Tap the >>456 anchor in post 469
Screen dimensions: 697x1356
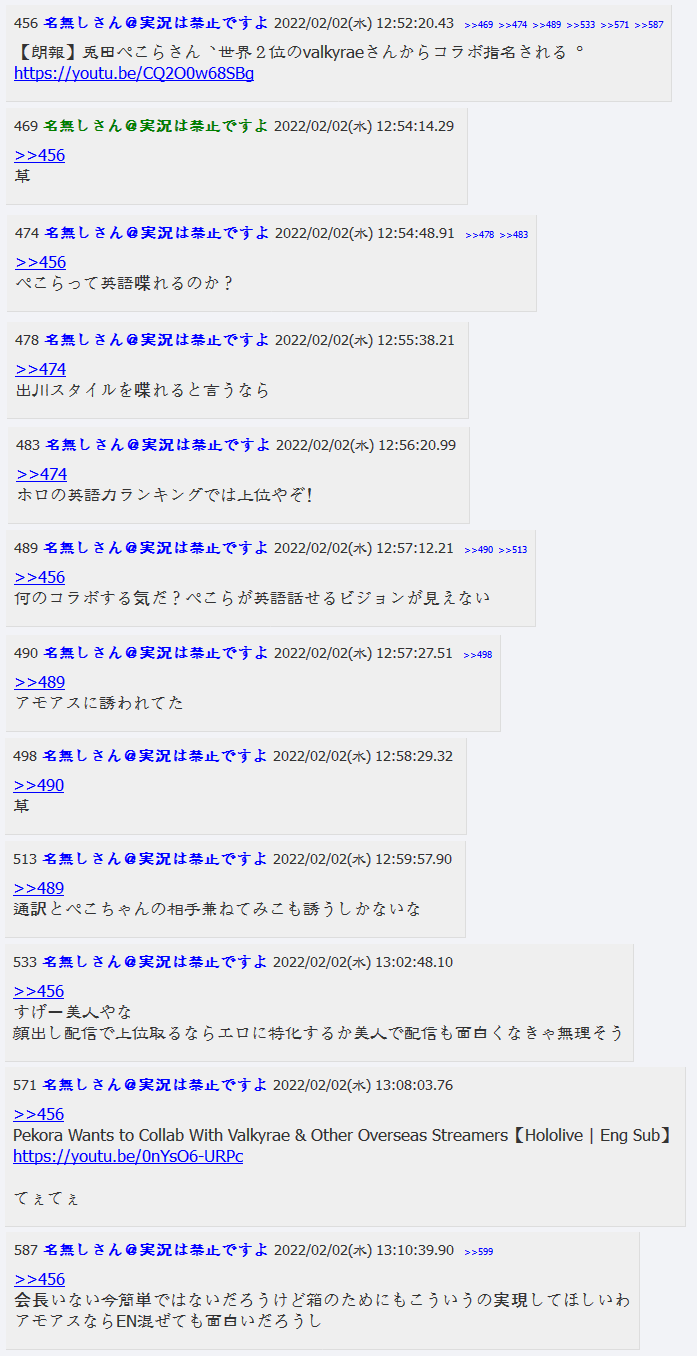40,155
